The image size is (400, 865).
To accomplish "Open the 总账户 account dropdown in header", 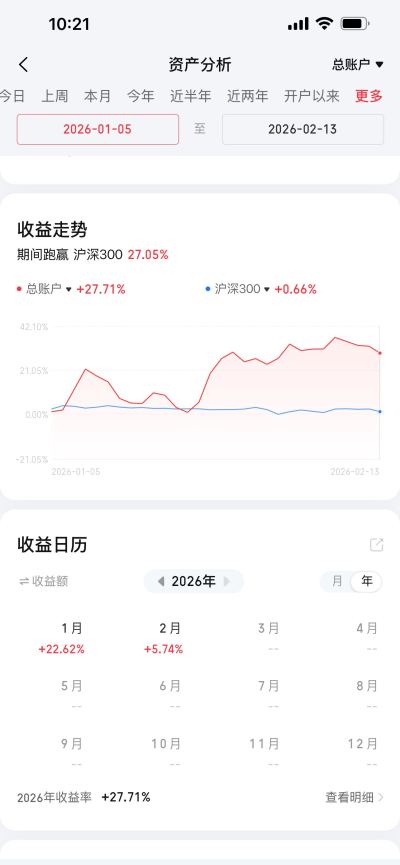I will tap(358, 65).
